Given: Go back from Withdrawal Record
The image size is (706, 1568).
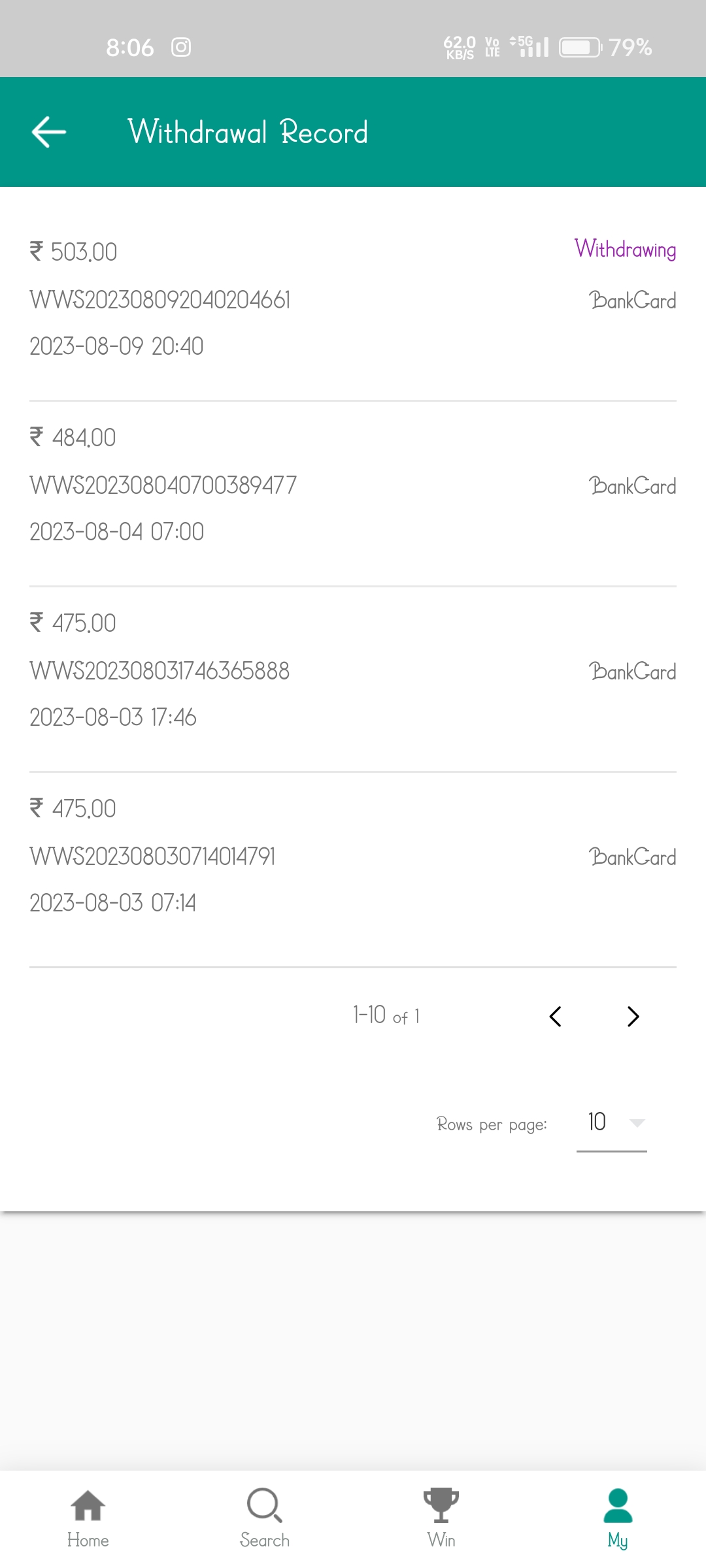Looking at the screenshot, I should tap(49, 132).
